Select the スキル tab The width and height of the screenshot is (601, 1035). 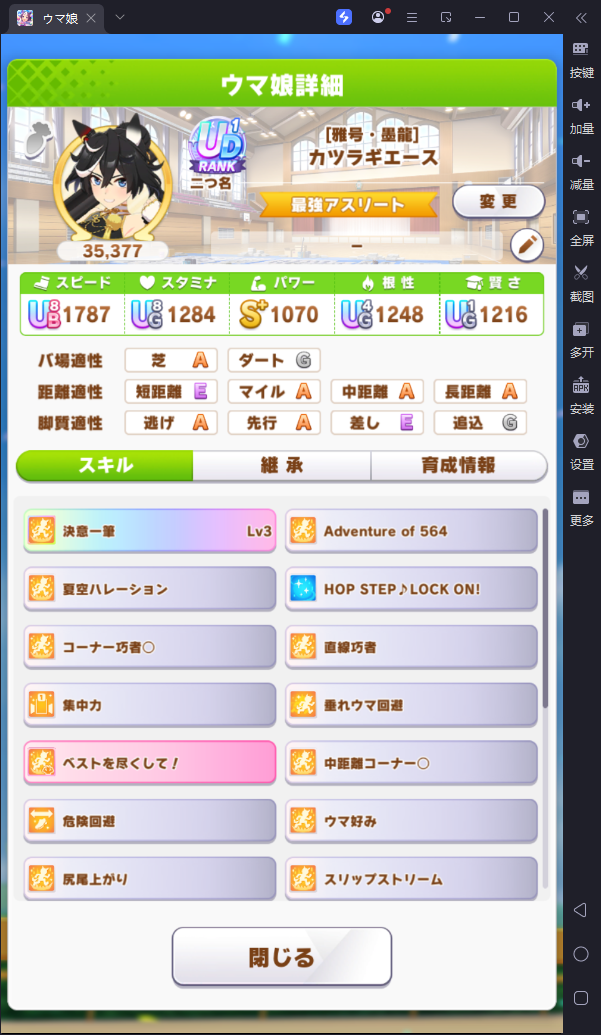click(x=105, y=466)
